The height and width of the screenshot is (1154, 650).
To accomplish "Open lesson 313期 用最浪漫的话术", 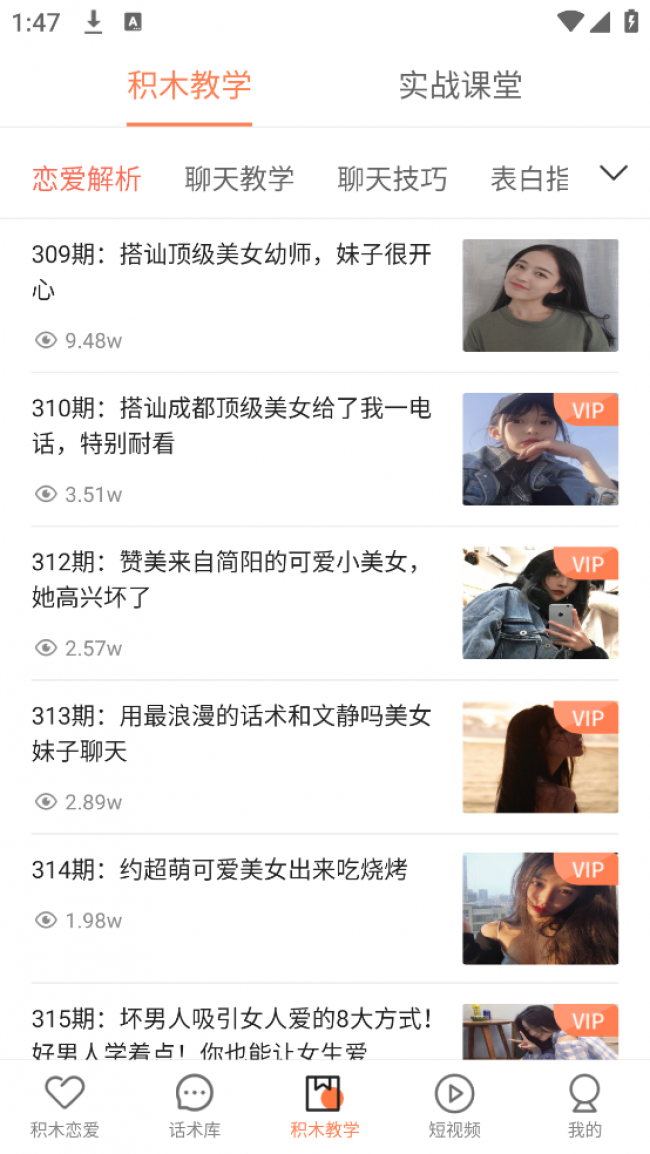I will coord(232,734).
